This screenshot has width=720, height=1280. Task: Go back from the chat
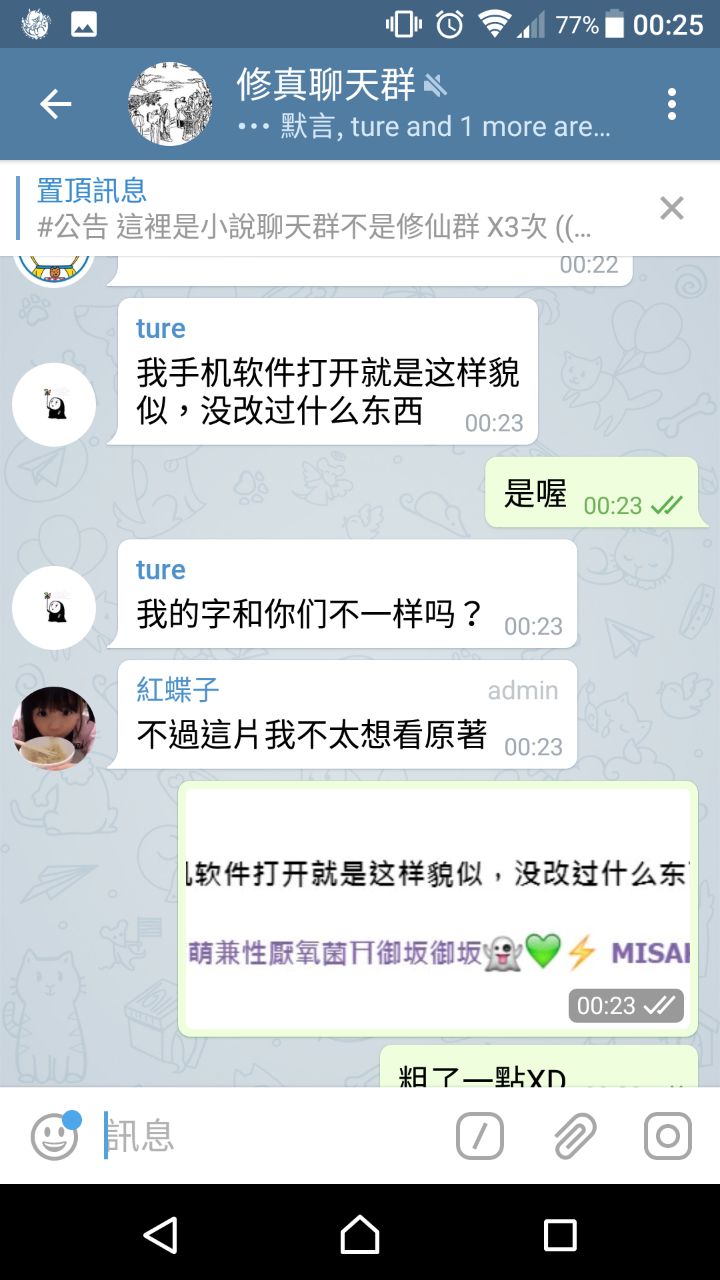point(55,104)
